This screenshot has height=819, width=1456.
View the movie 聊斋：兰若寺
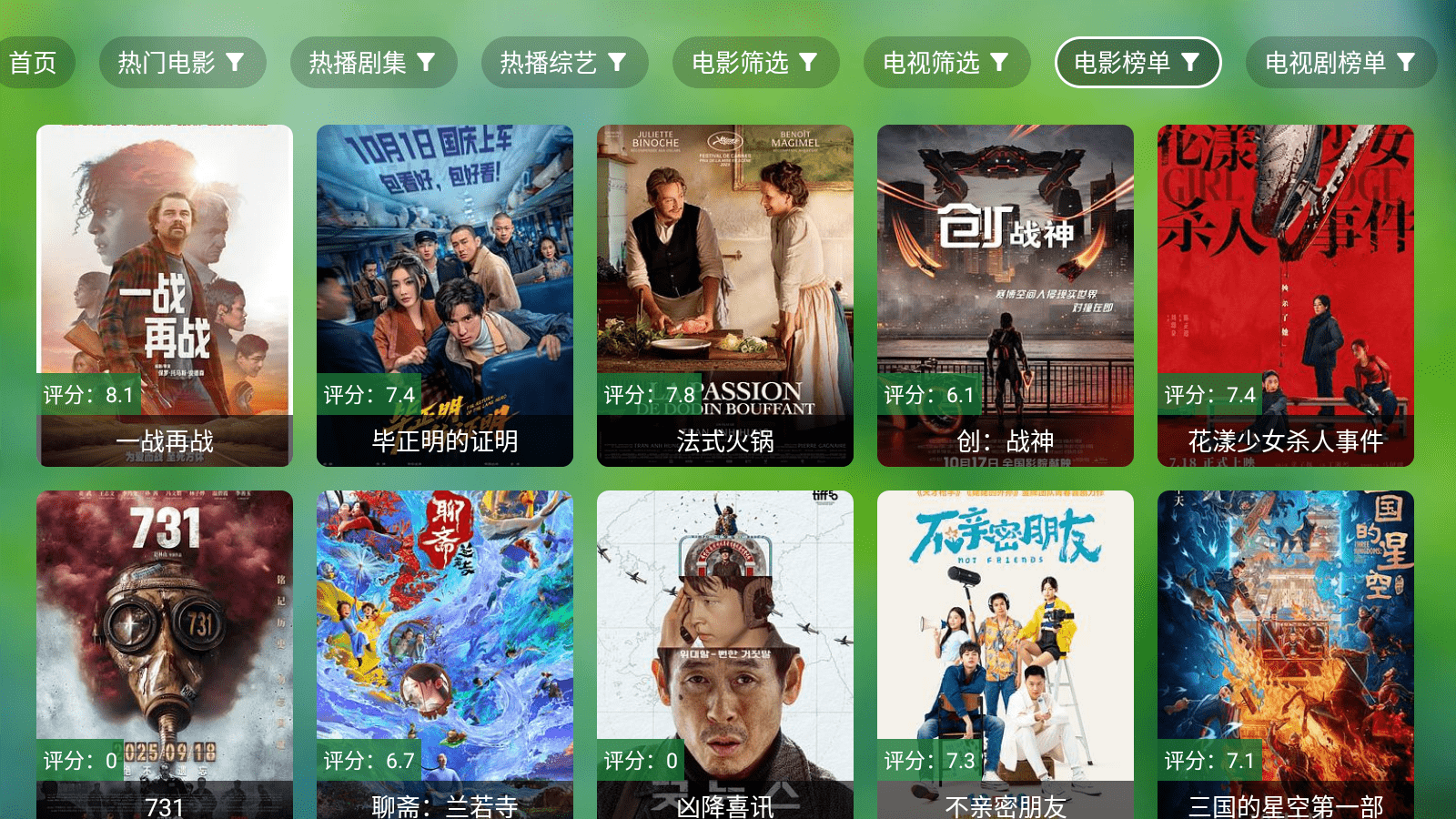[x=445, y=655]
